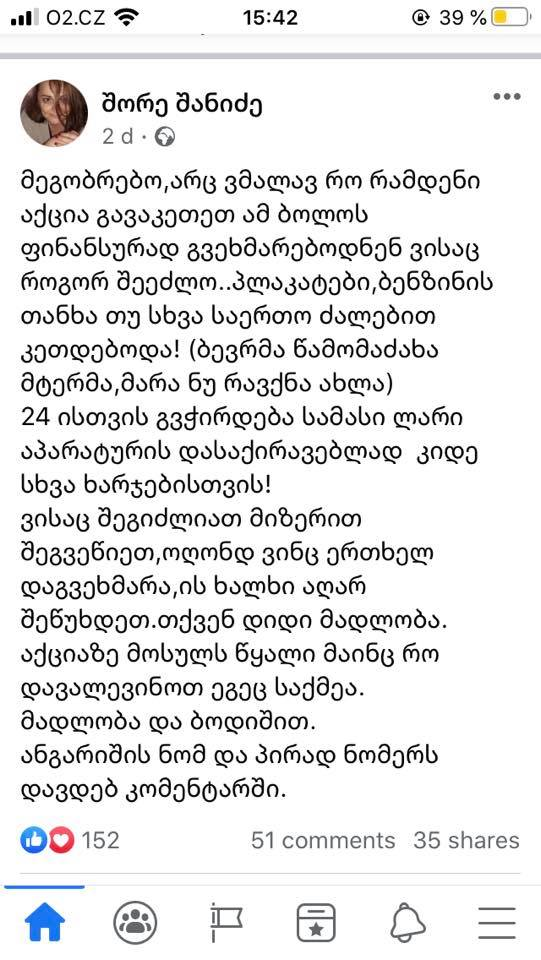Open the Pages flag tab

226,922
